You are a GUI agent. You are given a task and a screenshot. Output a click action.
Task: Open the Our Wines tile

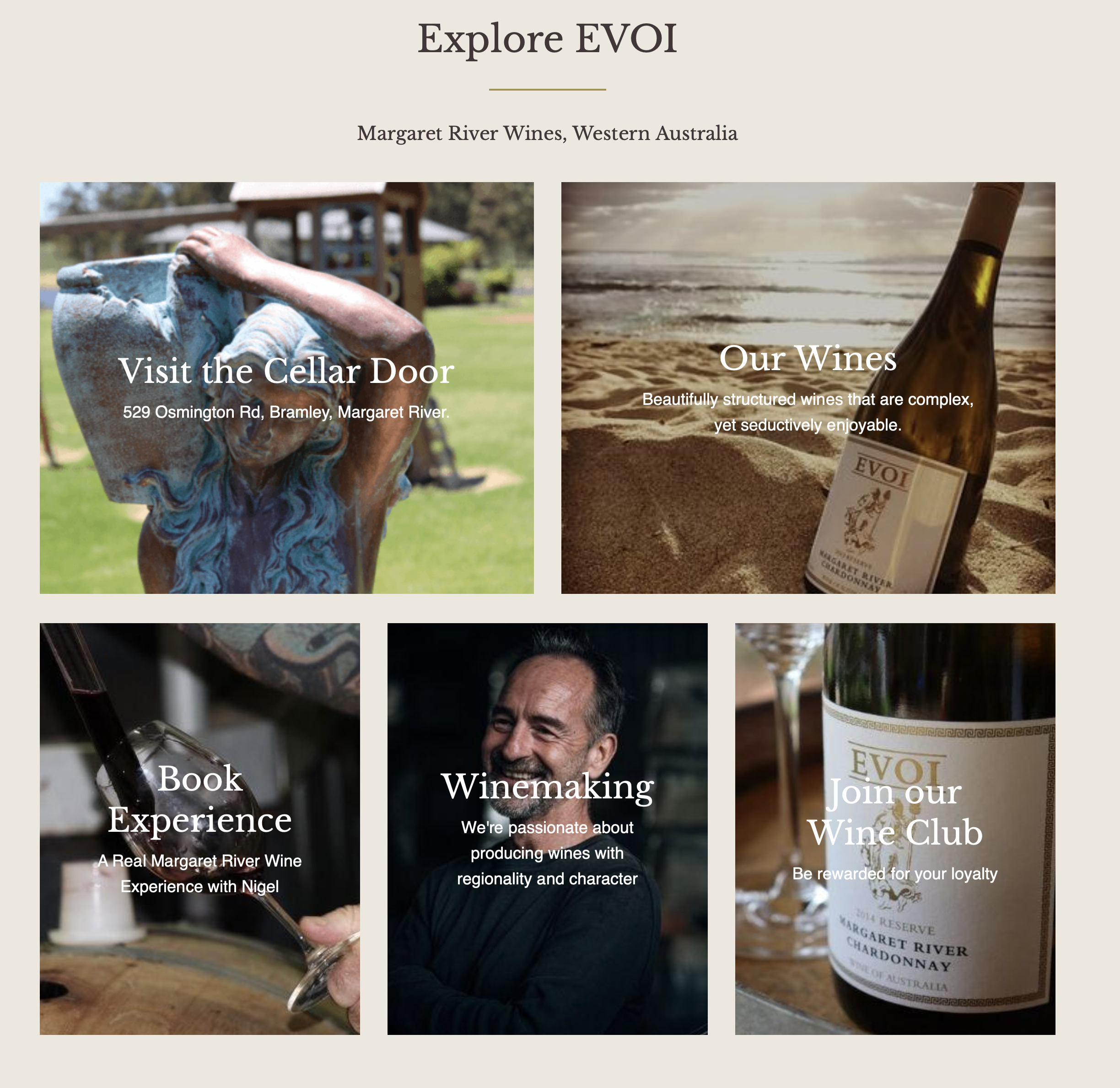[808, 388]
